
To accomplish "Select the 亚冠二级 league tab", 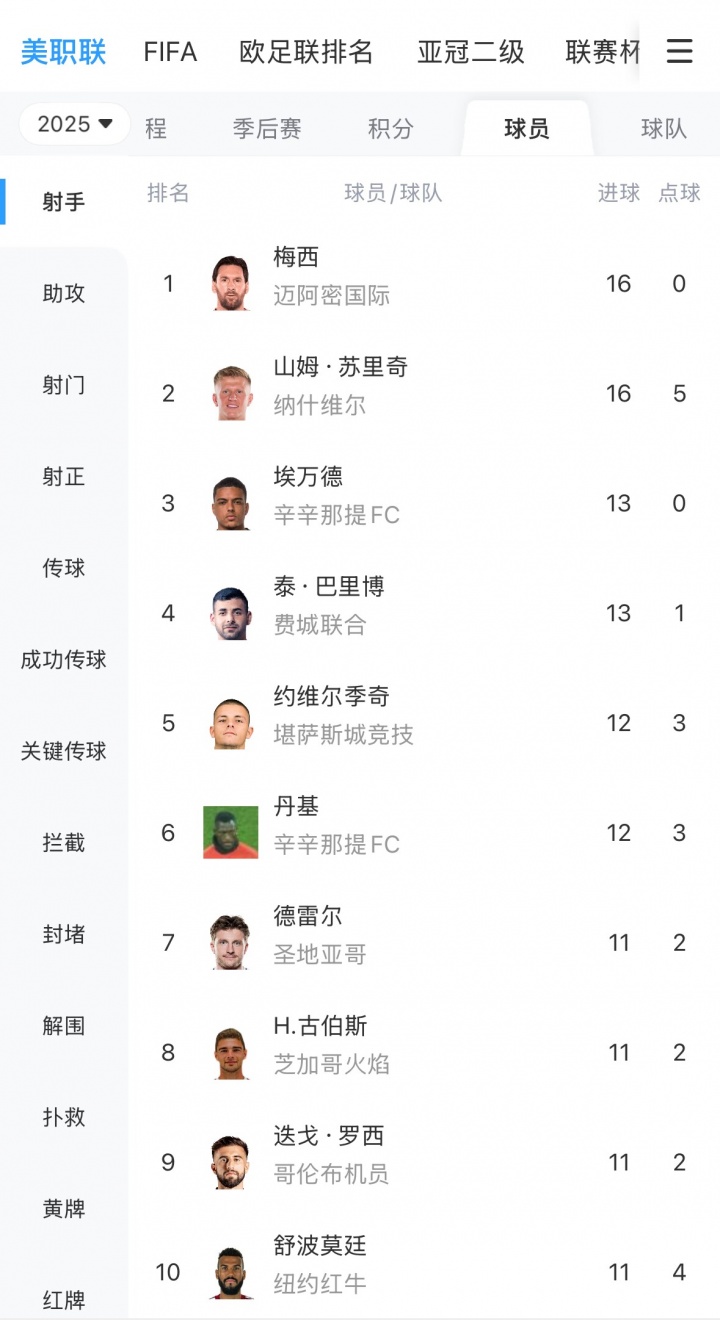I will (x=470, y=52).
